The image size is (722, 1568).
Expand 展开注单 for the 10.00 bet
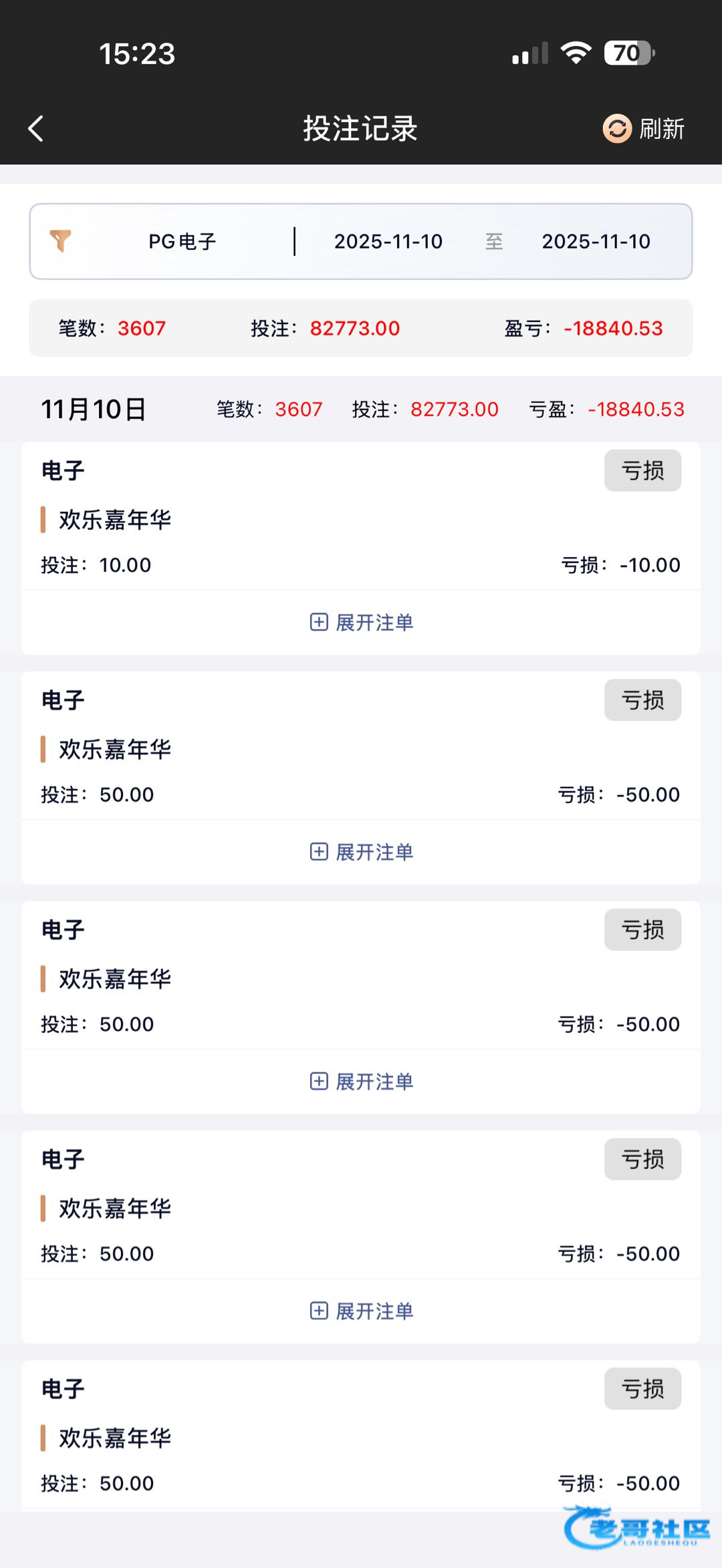[x=361, y=623]
